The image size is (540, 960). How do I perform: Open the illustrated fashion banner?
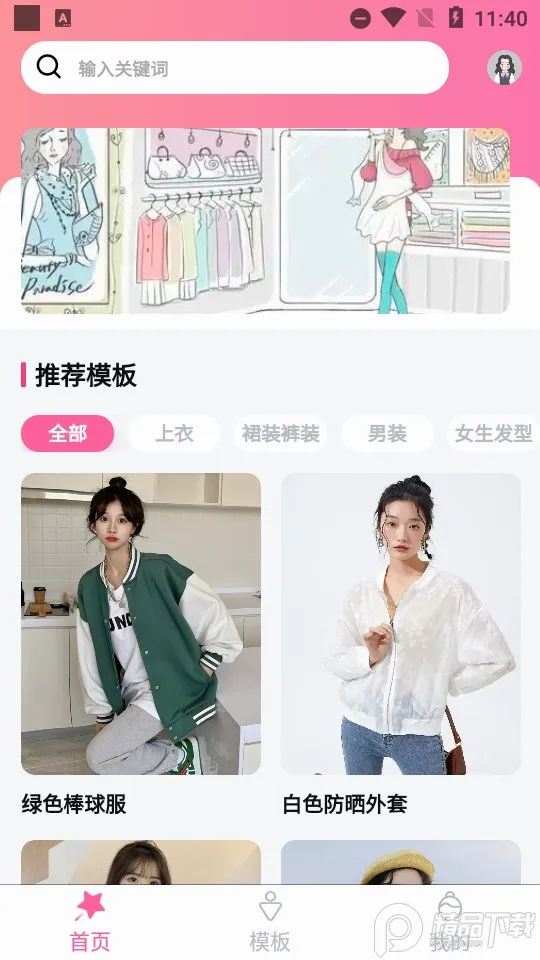tap(265, 220)
